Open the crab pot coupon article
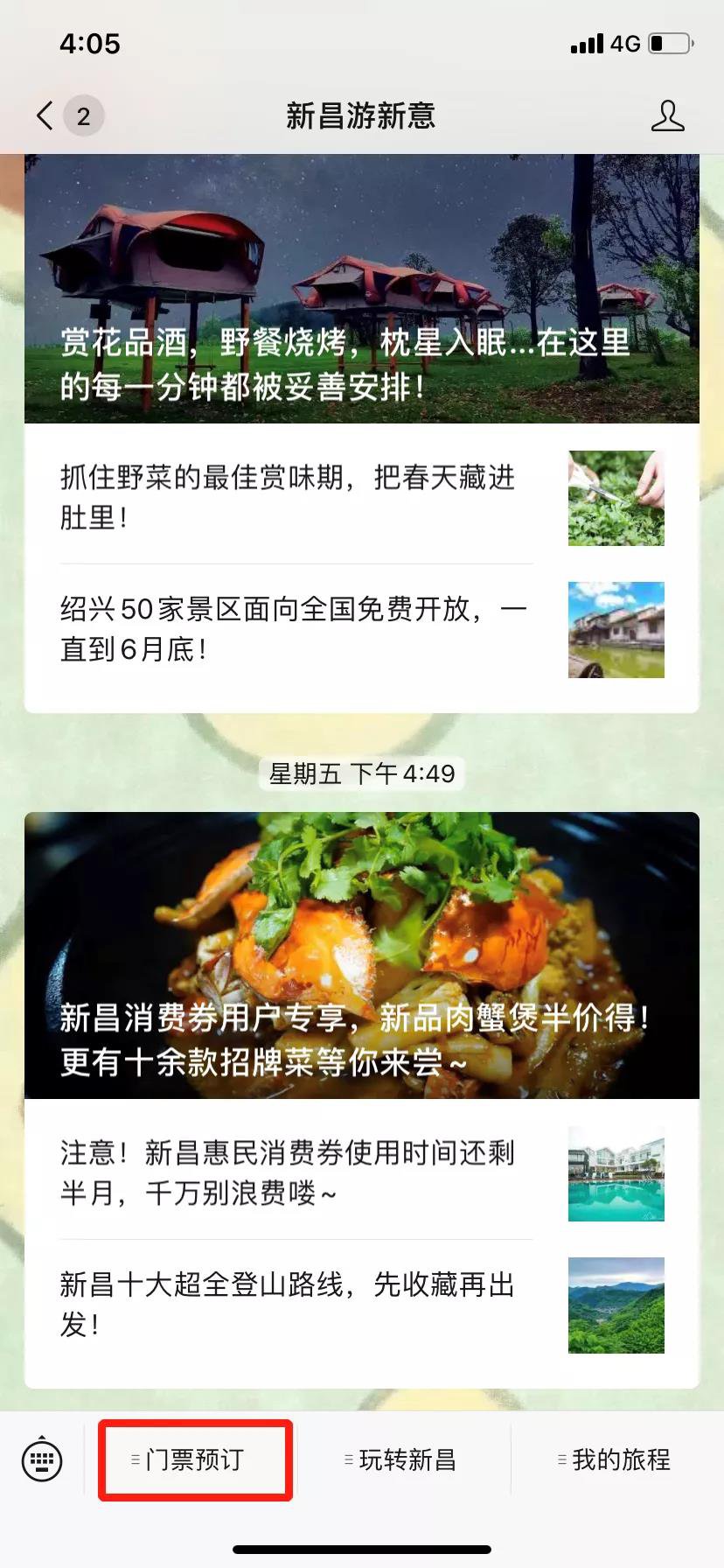Screen dimensions: 724x1568 coord(361,955)
